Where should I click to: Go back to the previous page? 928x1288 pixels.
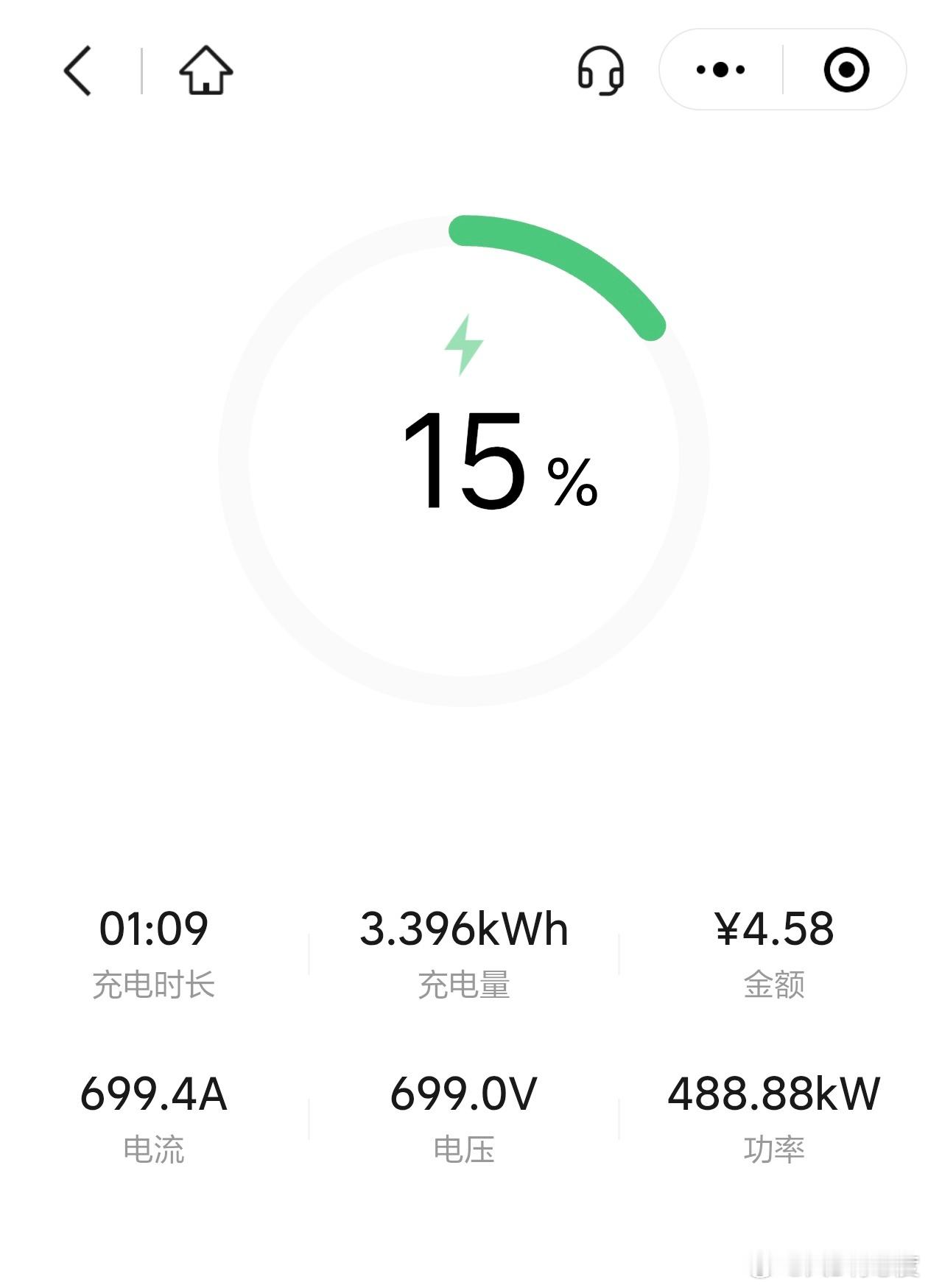point(78,71)
